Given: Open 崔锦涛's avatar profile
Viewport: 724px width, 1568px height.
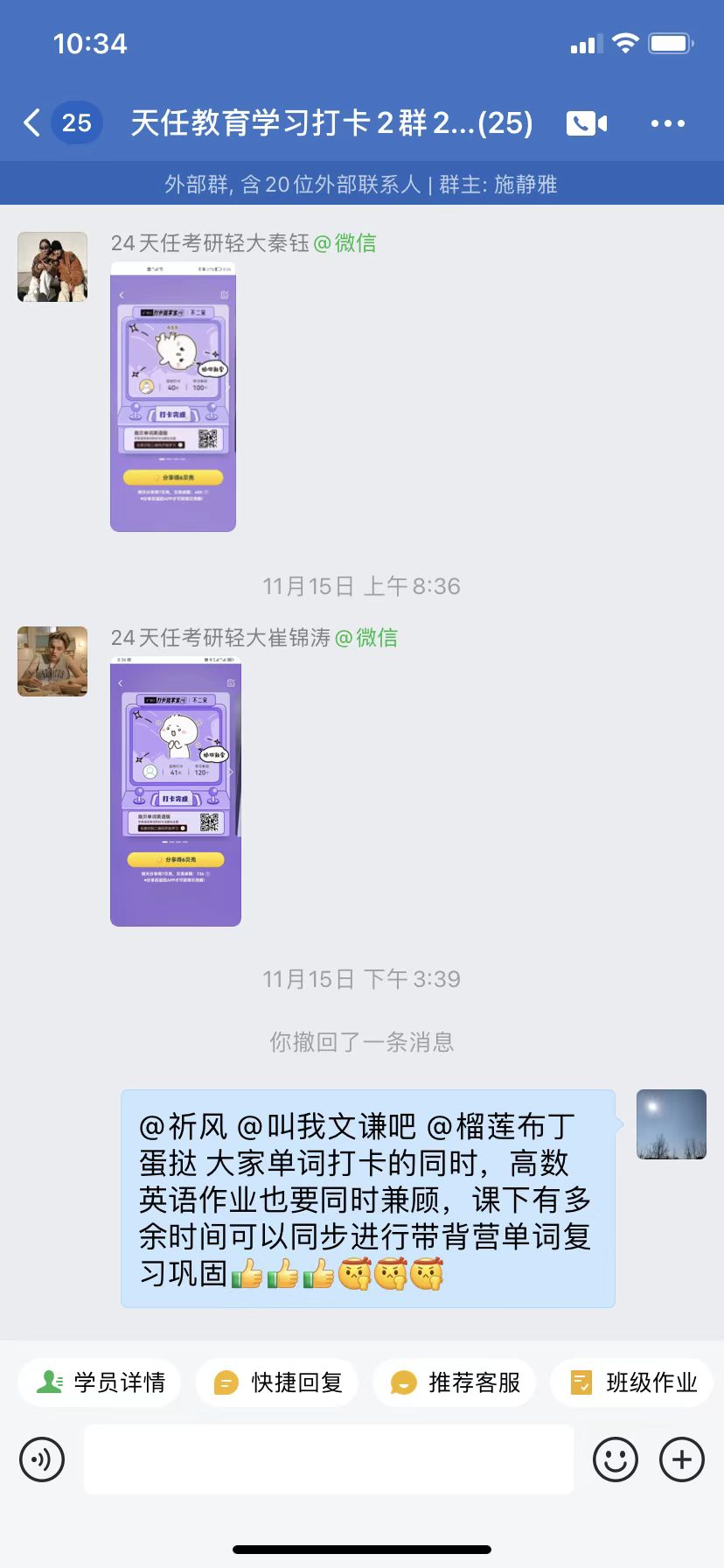Looking at the screenshot, I should [x=52, y=661].
